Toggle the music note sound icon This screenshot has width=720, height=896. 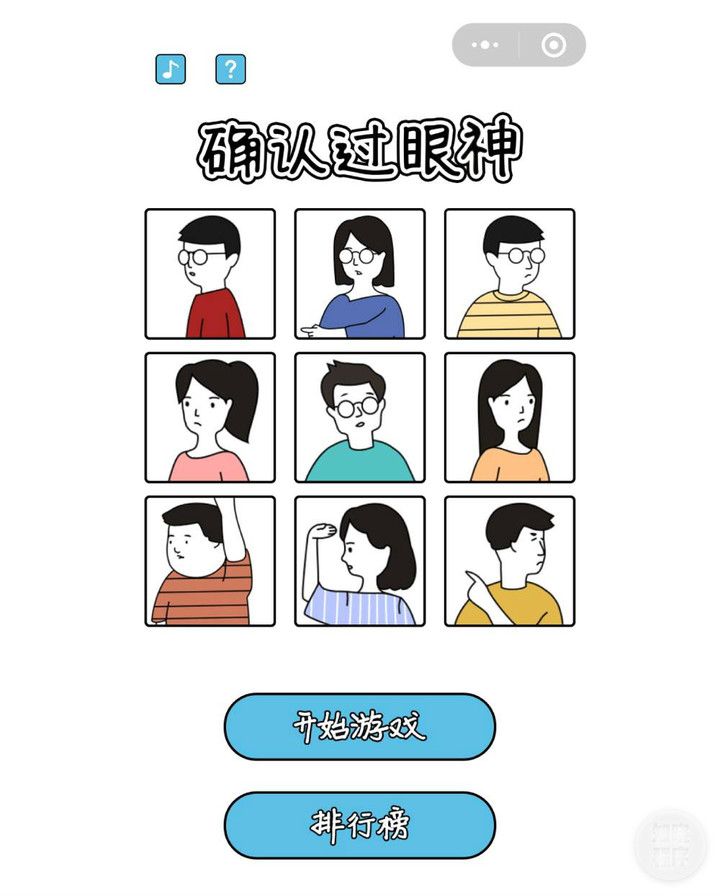tap(170, 69)
